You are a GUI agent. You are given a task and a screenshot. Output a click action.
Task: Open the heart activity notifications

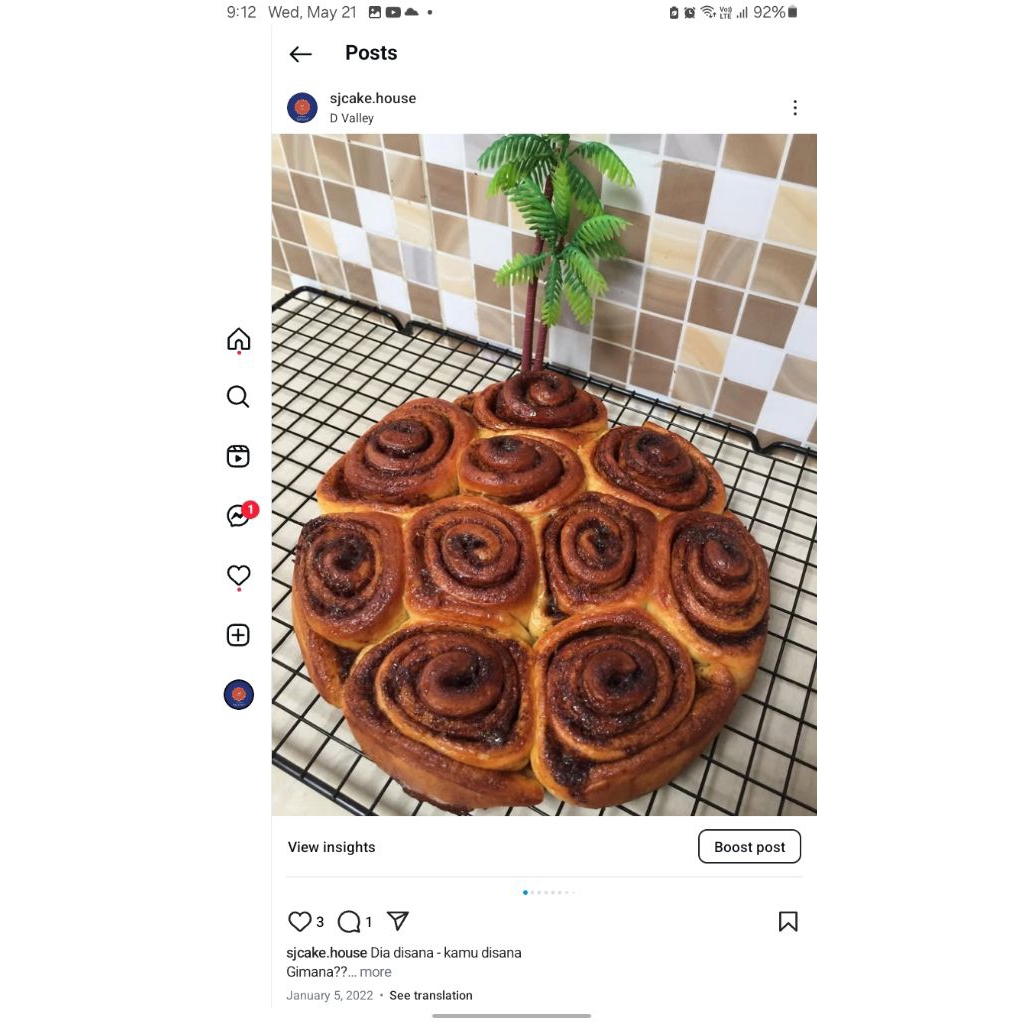coord(238,576)
